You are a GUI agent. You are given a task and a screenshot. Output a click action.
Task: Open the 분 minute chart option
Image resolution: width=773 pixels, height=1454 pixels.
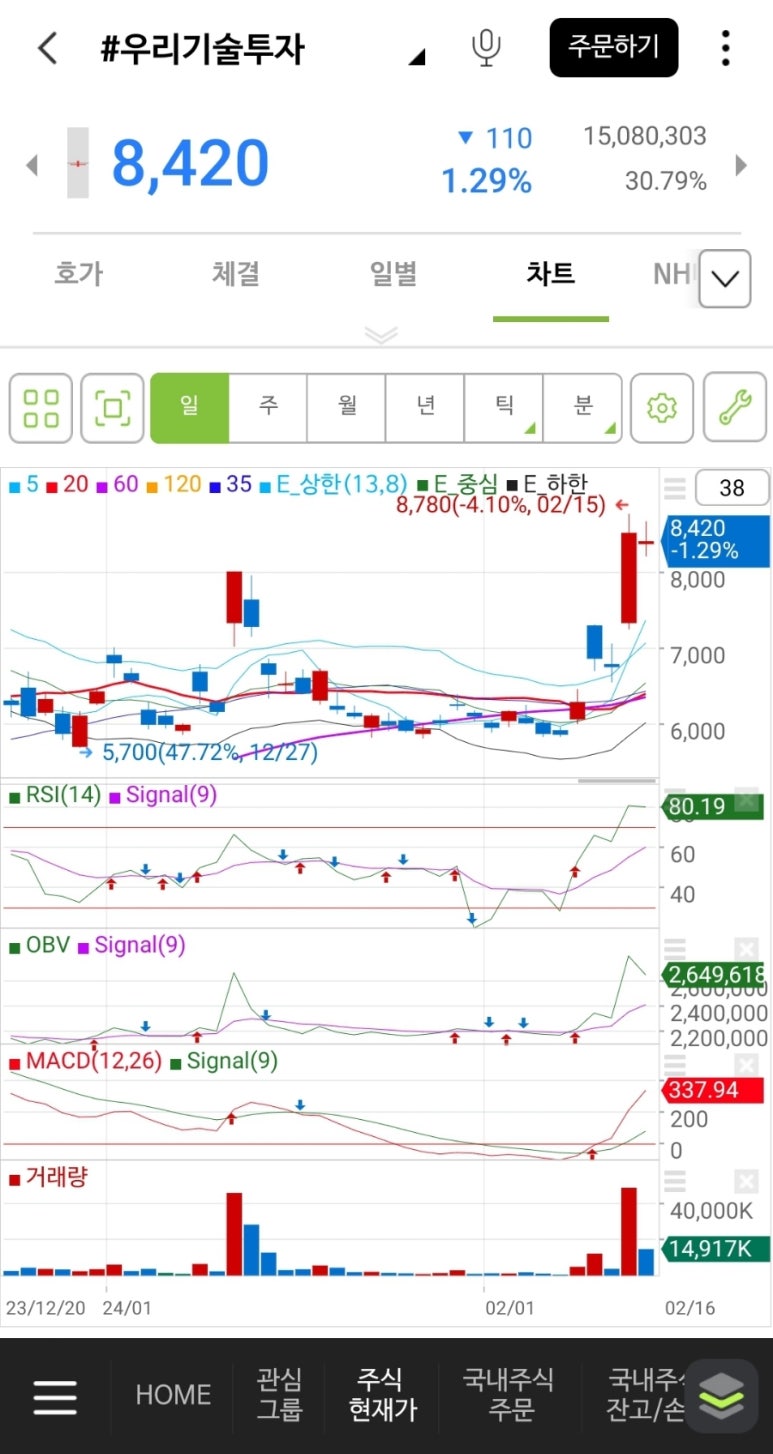[x=582, y=407]
